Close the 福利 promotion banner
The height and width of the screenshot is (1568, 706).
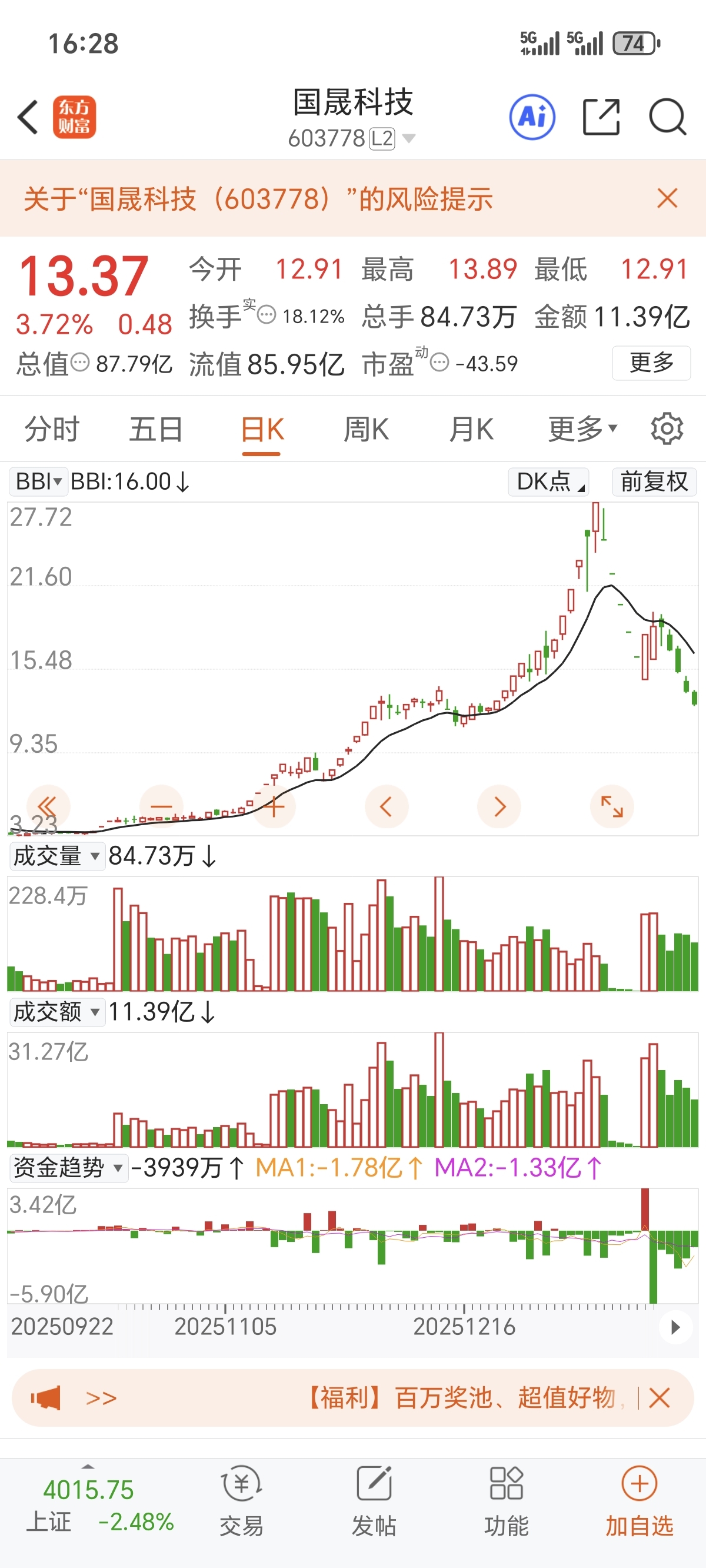660,1397
